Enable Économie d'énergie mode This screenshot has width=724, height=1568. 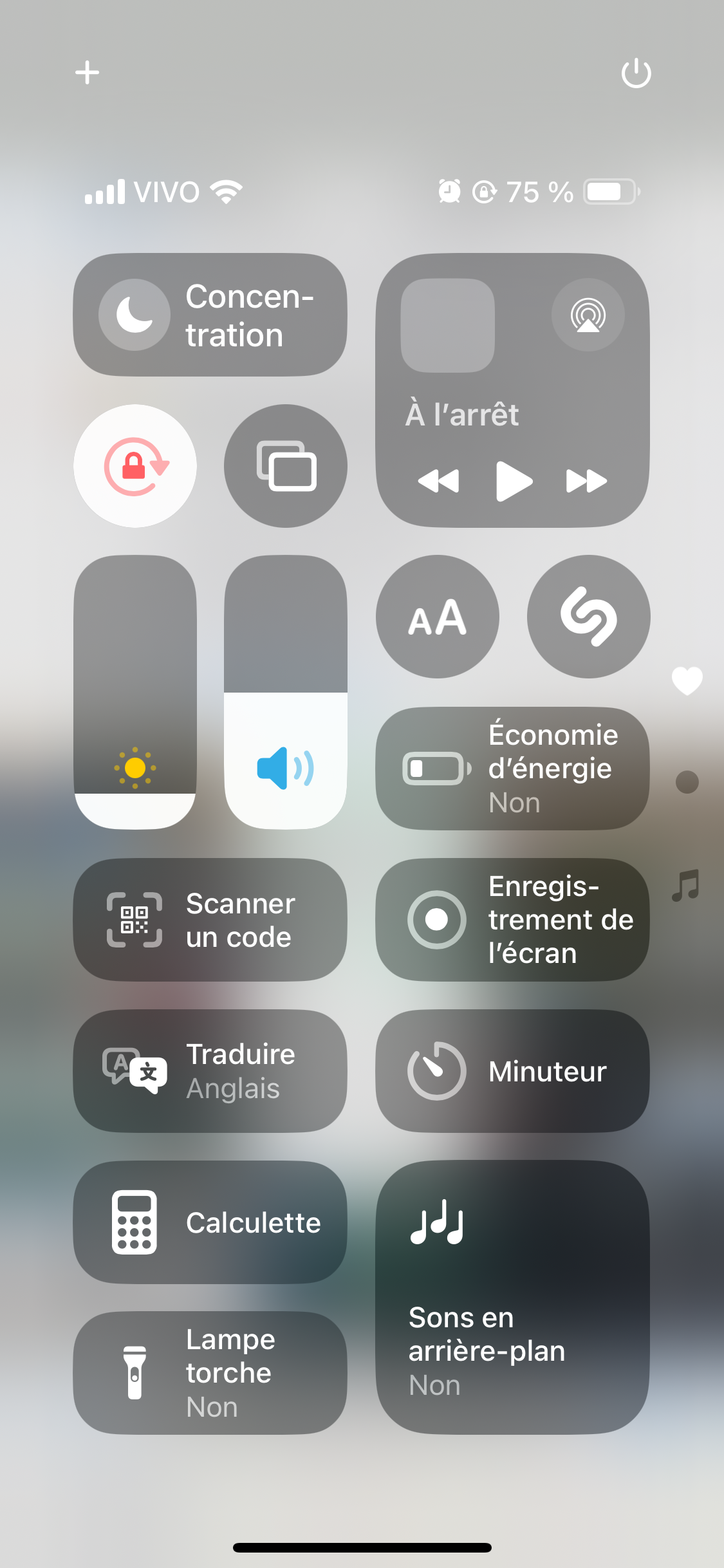[512, 769]
